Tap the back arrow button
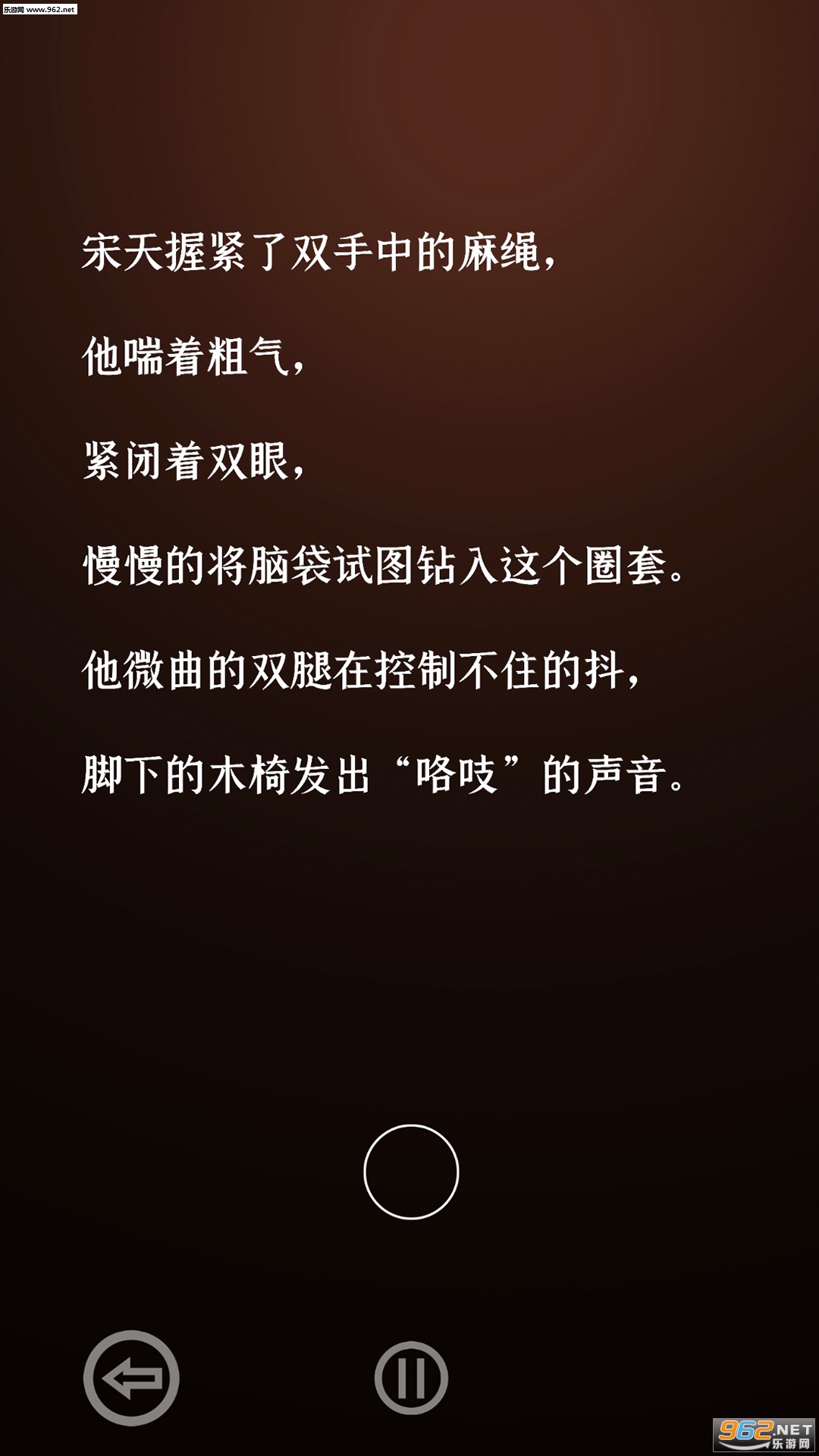Screen dimensions: 819x1456 click(x=131, y=1378)
